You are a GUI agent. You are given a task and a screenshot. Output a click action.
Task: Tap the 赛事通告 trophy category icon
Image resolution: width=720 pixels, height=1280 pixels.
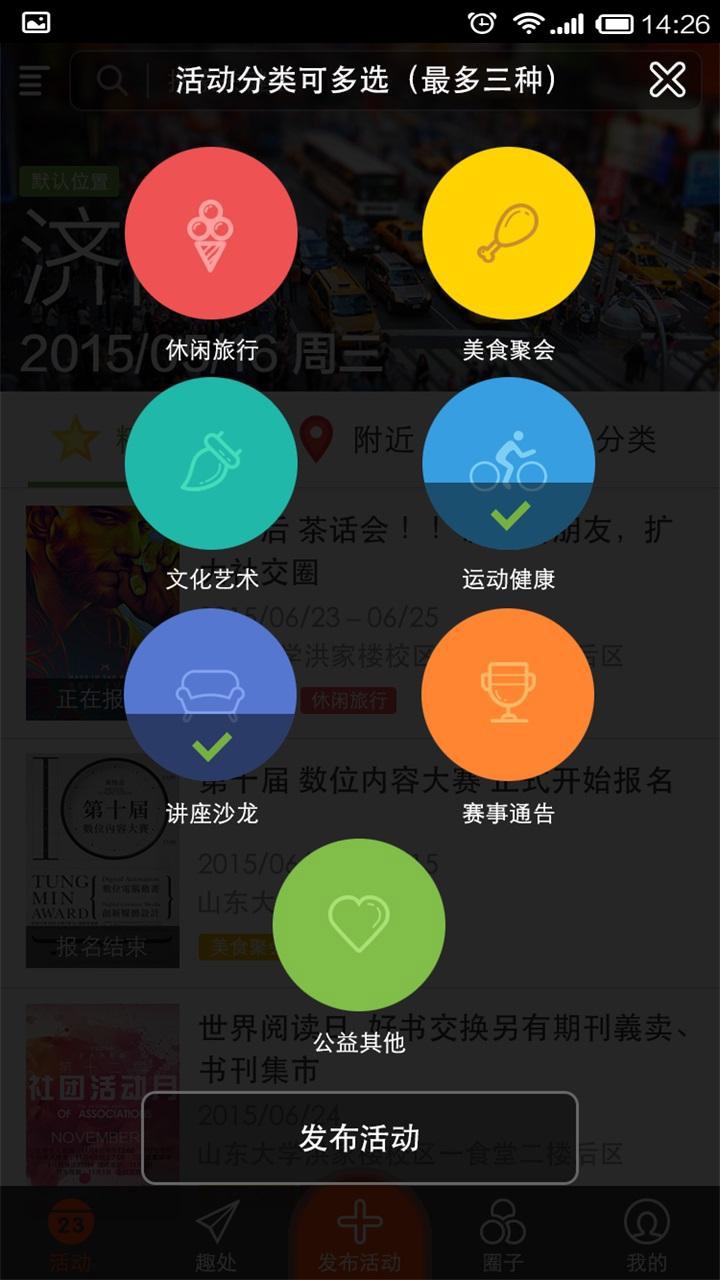coord(508,692)
